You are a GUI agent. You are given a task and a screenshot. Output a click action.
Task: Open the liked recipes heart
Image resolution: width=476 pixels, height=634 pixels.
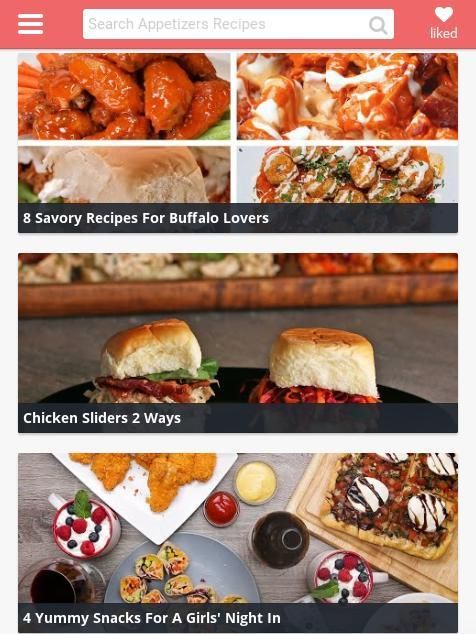(444, 24)
